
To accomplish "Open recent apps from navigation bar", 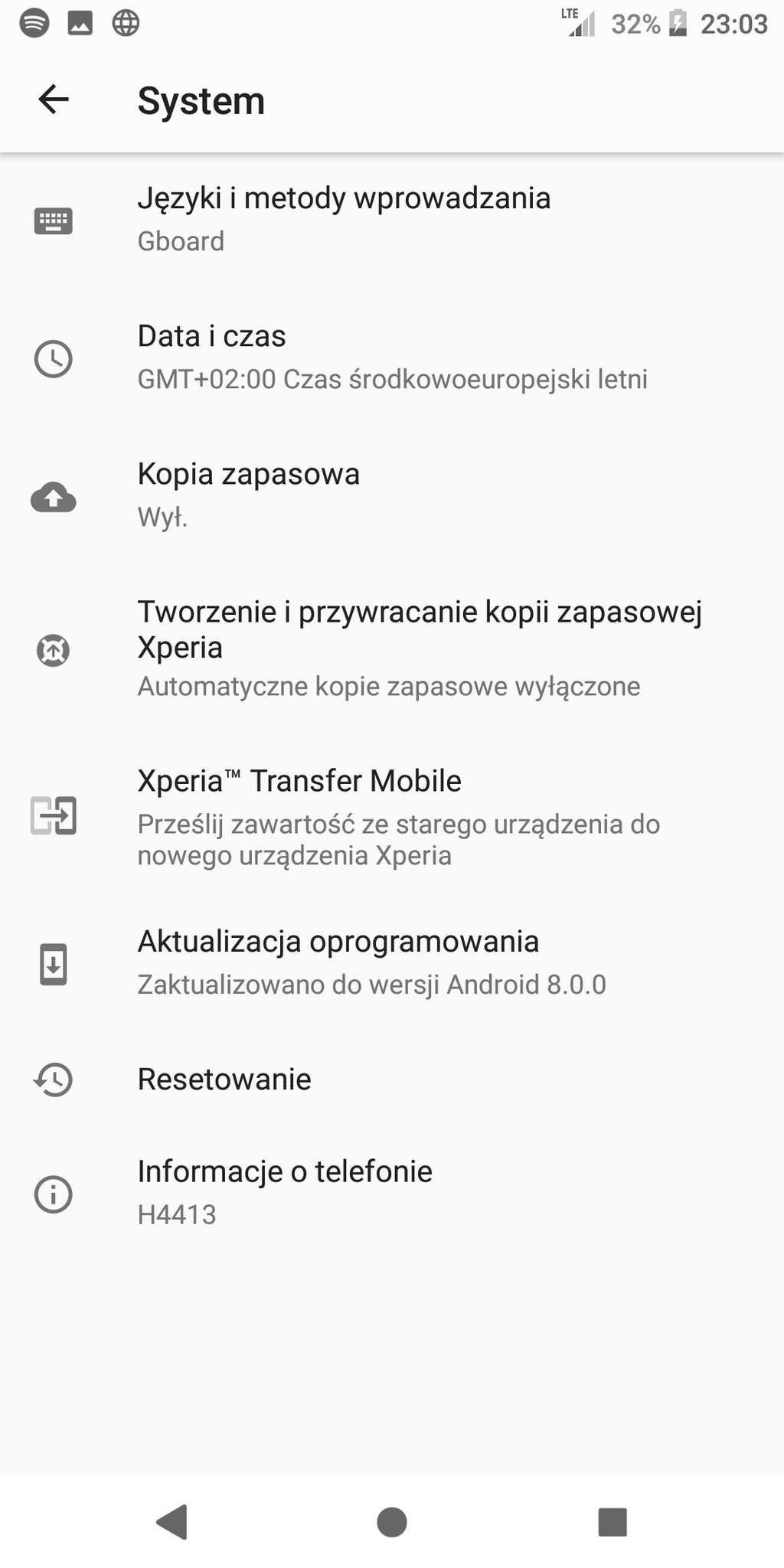I will 612,1522.
